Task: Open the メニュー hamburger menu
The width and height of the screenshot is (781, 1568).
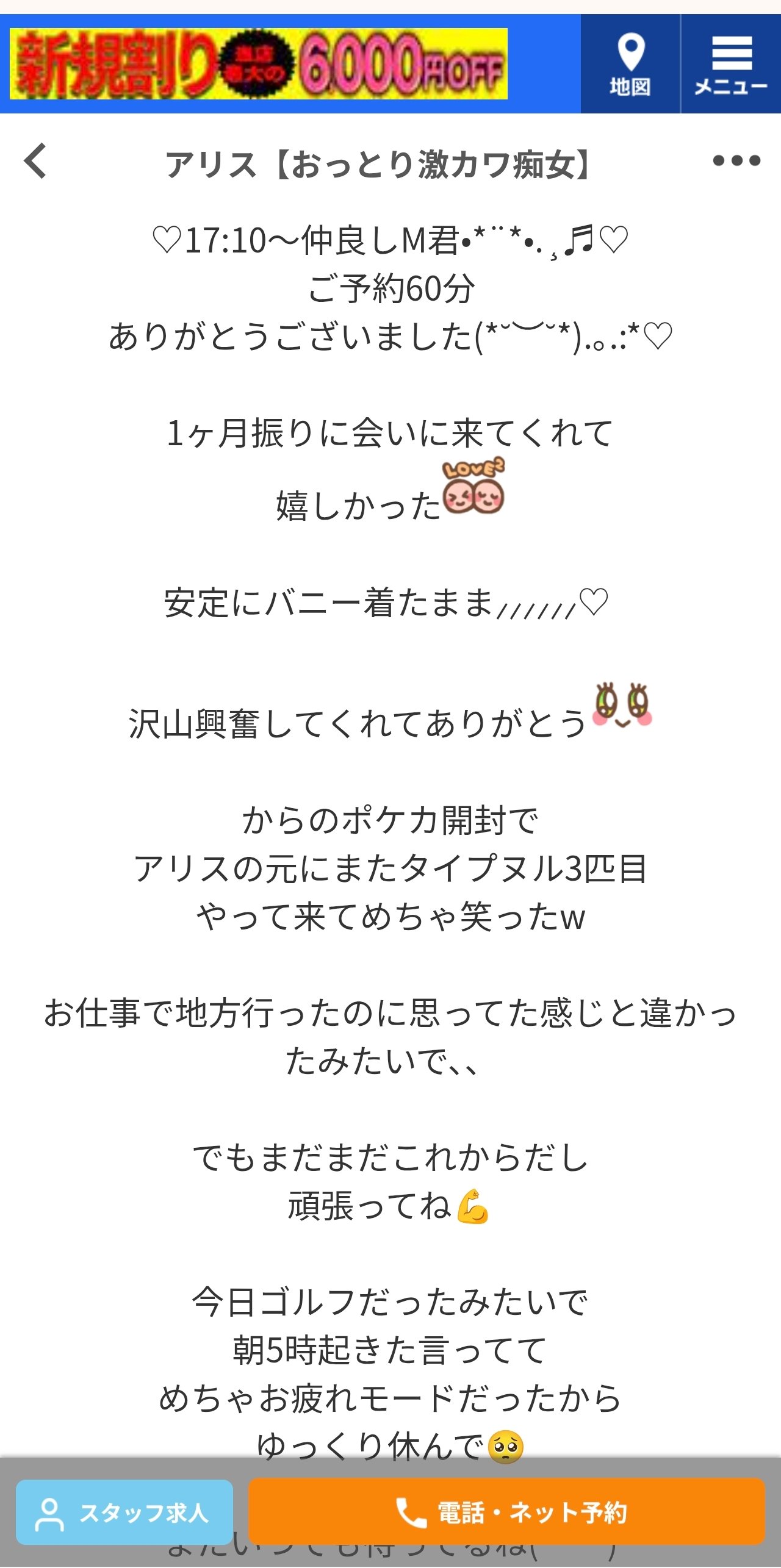Action: (731, 64)
